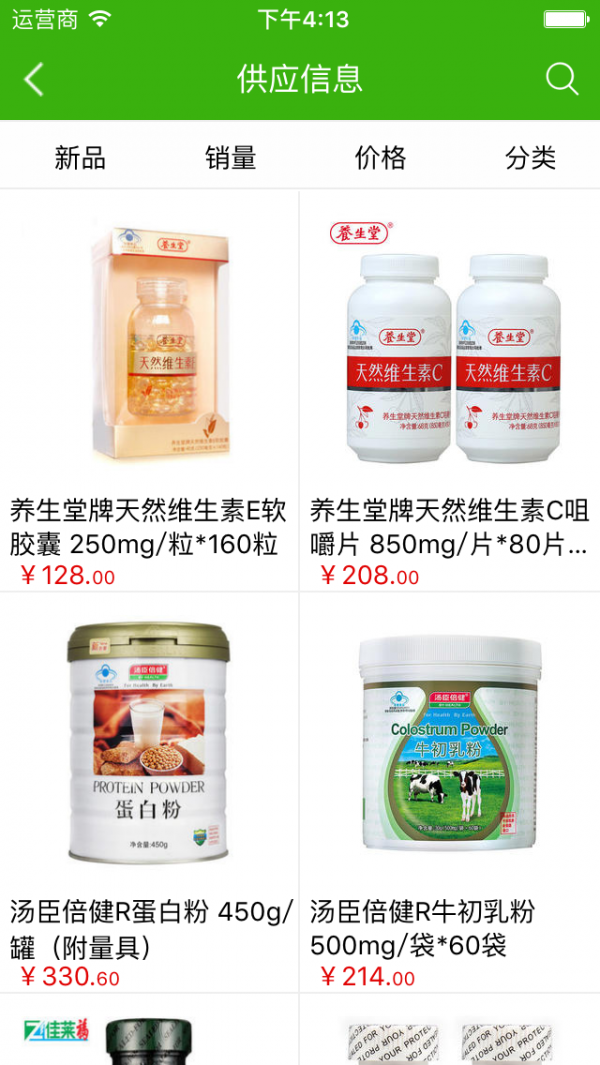
Task: View 汤臣倍健R蛋白粉 450g product
Action: 149,792
